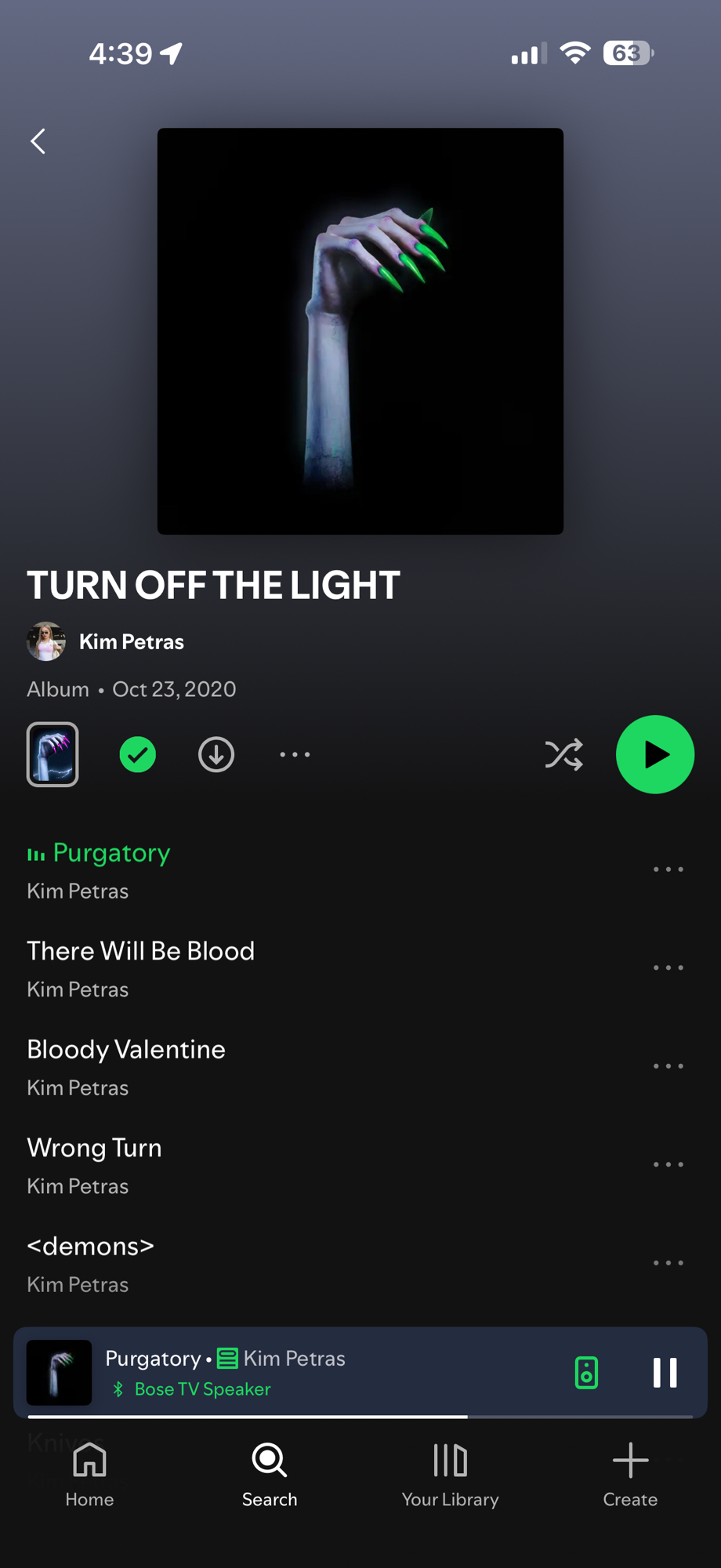Download the album
This screenshot has height=1568, width=721.
216,755
